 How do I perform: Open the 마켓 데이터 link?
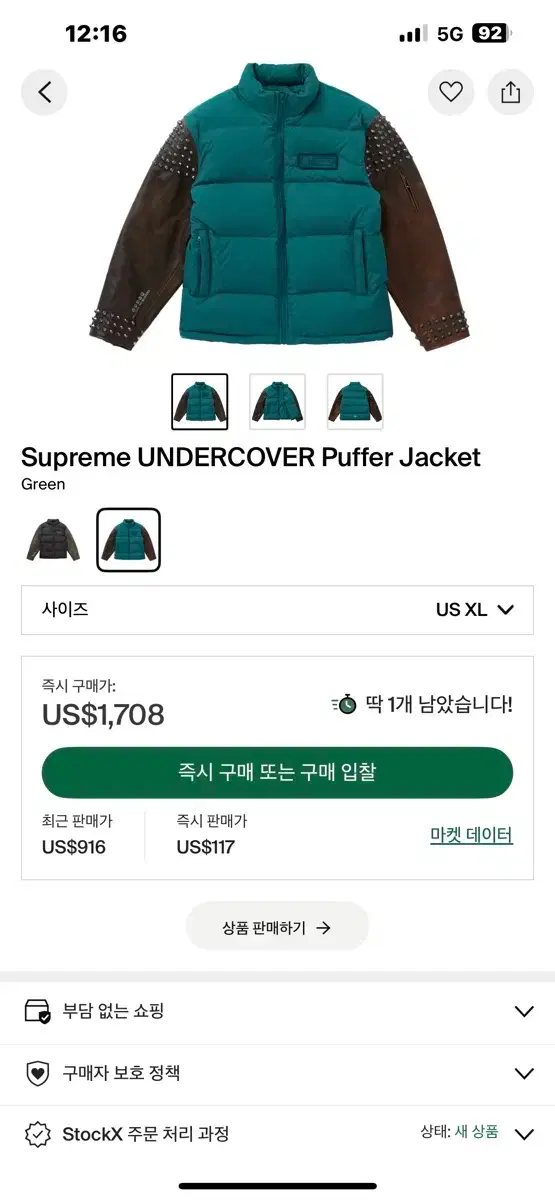tap(472, 835)
